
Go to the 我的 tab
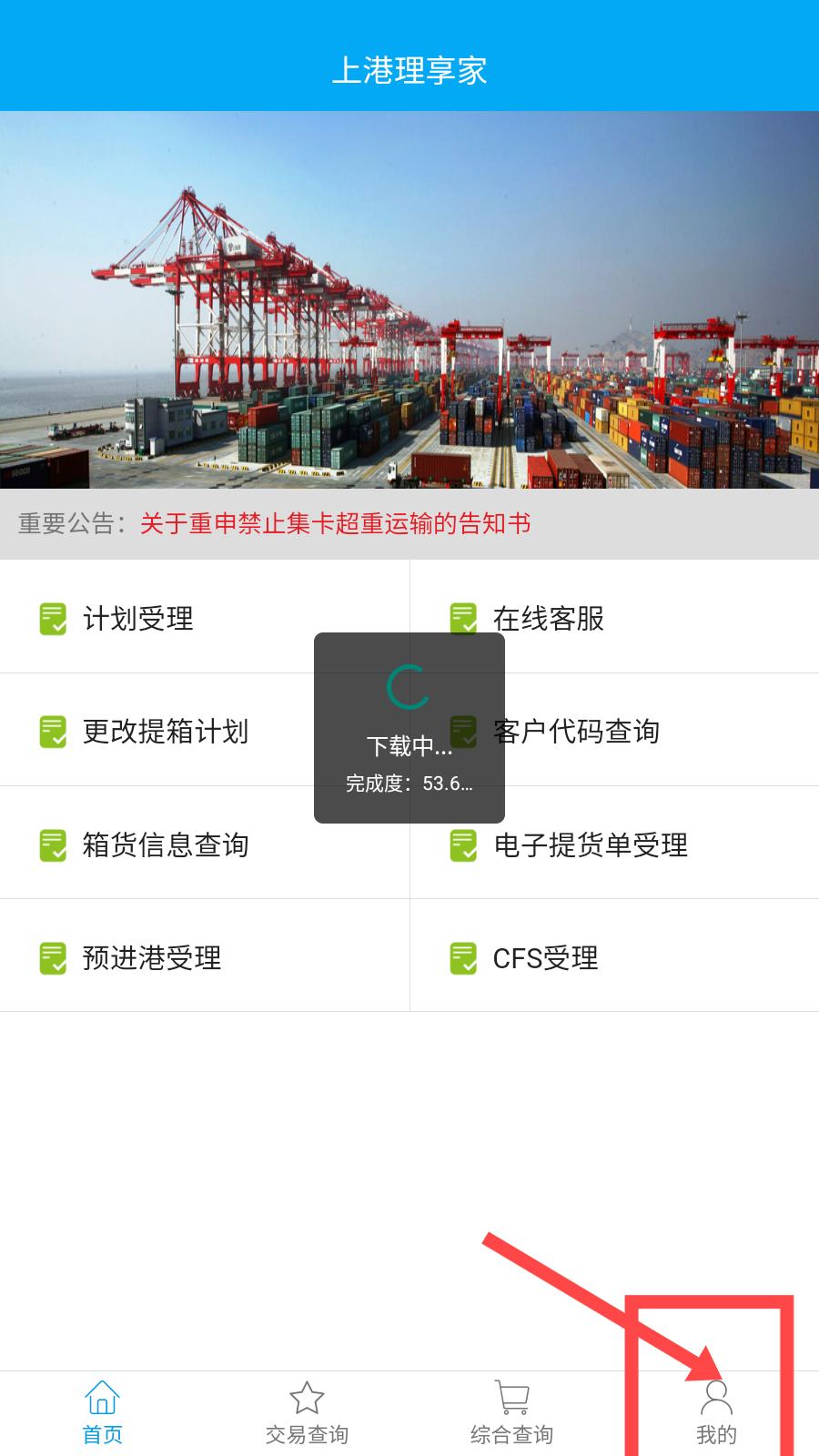point(716,1413)
